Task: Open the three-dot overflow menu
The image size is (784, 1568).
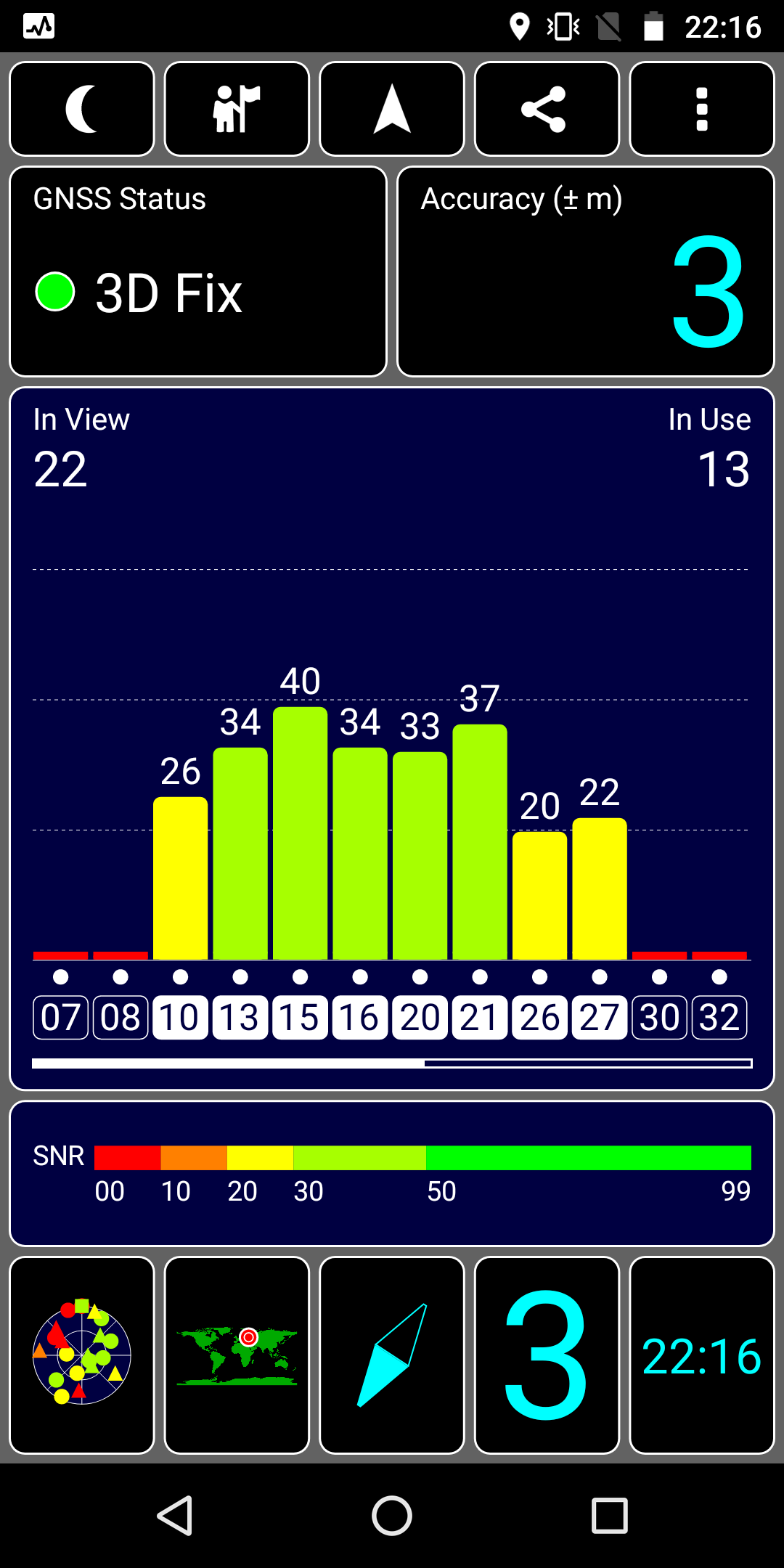Action: pyautogui.click(x=702, y=109)
